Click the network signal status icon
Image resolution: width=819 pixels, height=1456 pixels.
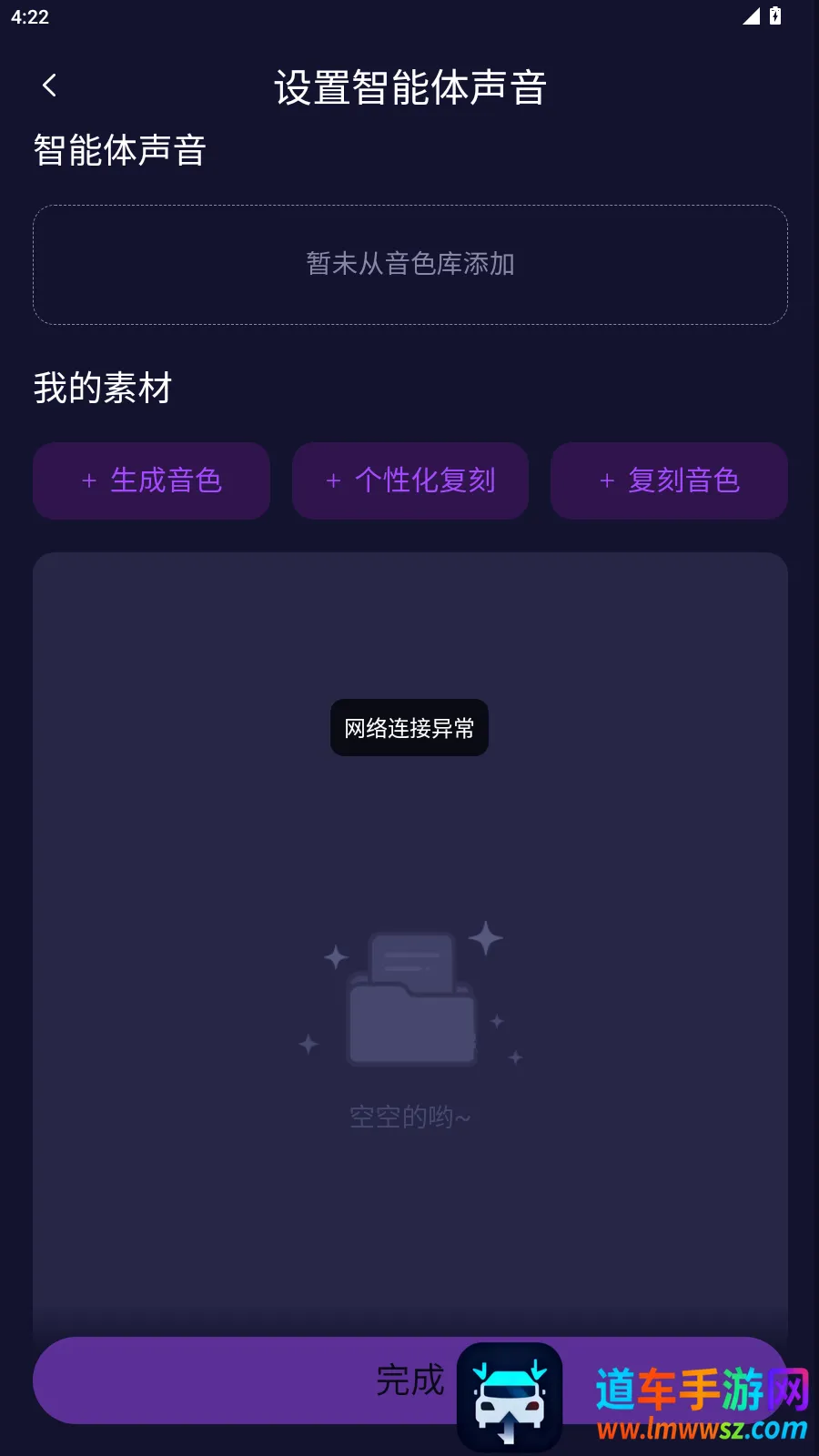pyautogui.click(x=749, y=16)
